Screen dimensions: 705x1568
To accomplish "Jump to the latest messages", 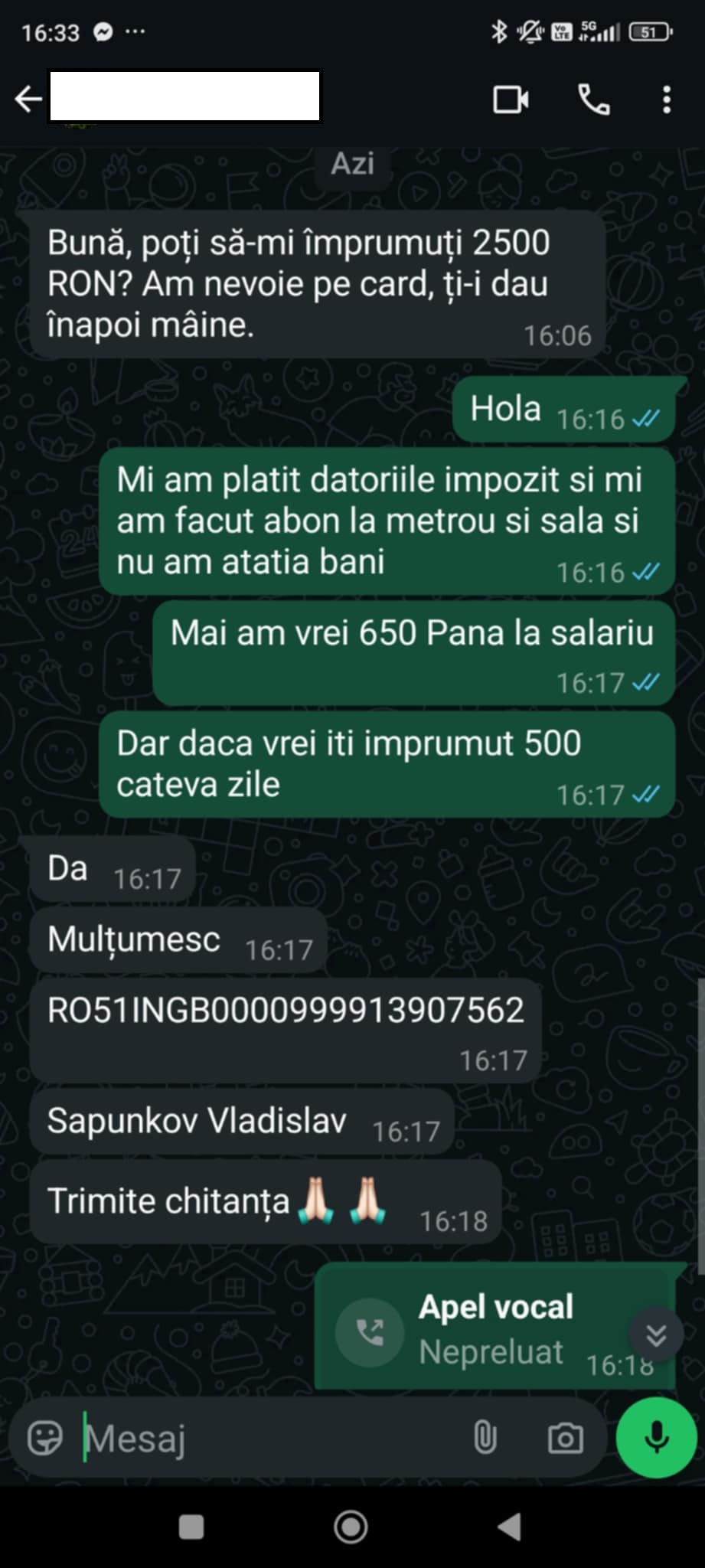I will pyautogui.click(x=656, y=1334).
